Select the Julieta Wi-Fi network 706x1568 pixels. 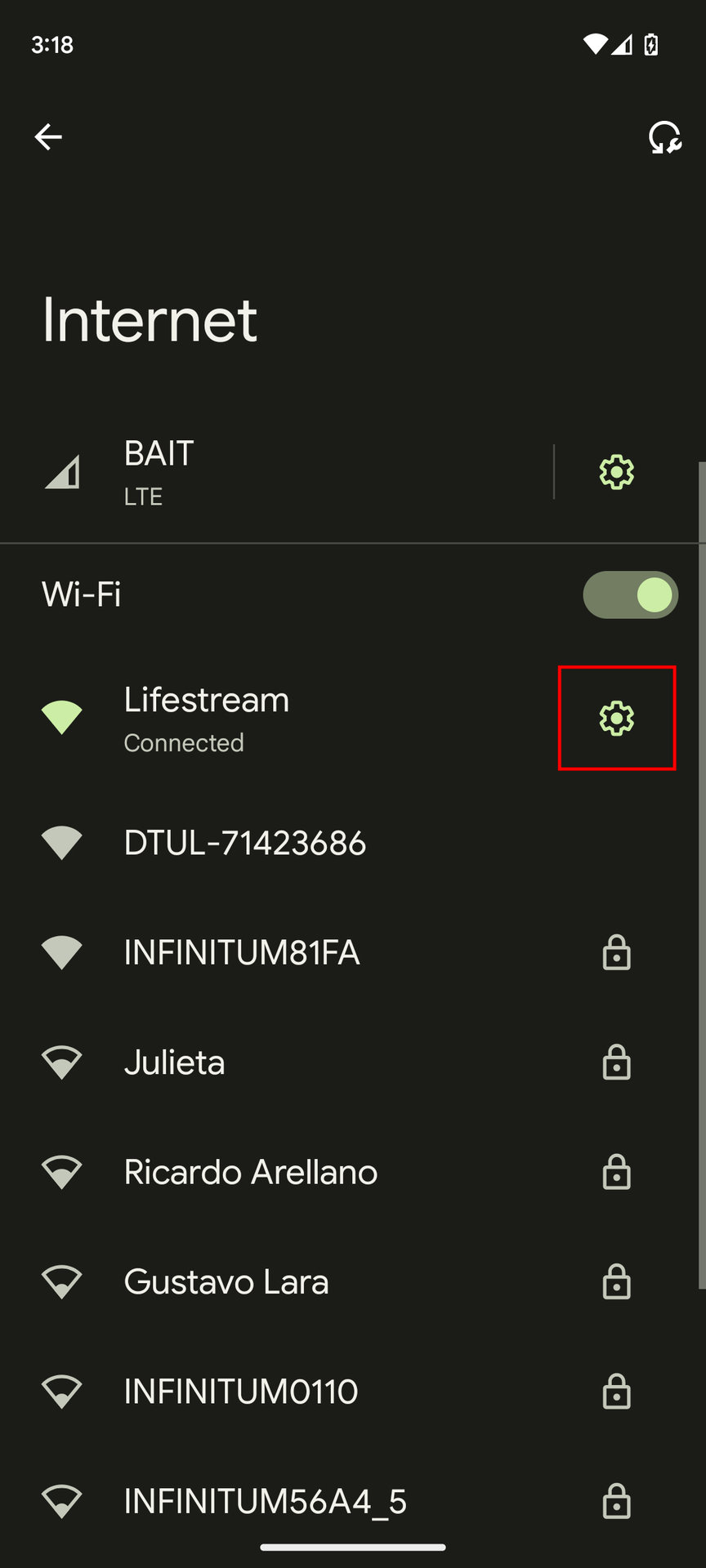point(175,1062)
